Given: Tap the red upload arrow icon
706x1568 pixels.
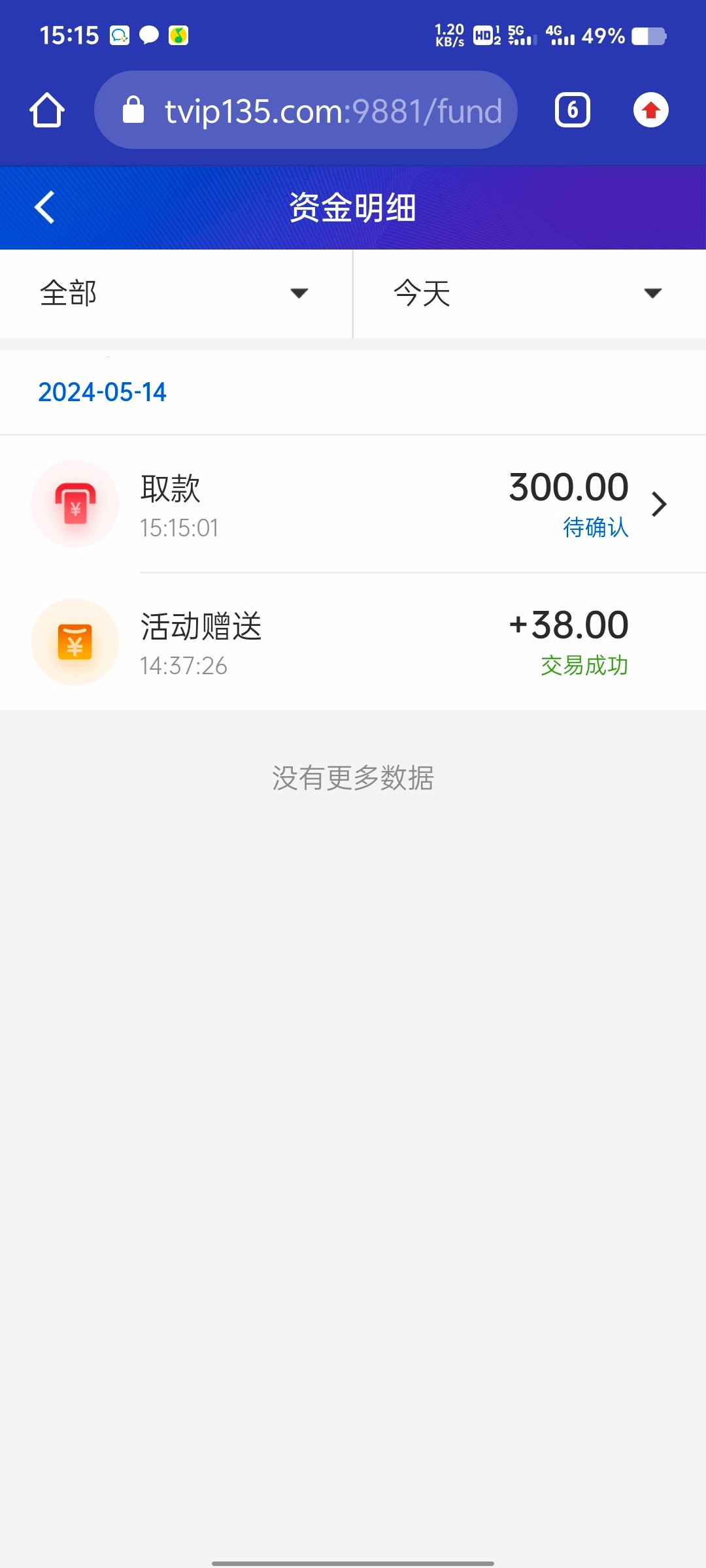Looking at the screenshot, I should coord(650,110).
